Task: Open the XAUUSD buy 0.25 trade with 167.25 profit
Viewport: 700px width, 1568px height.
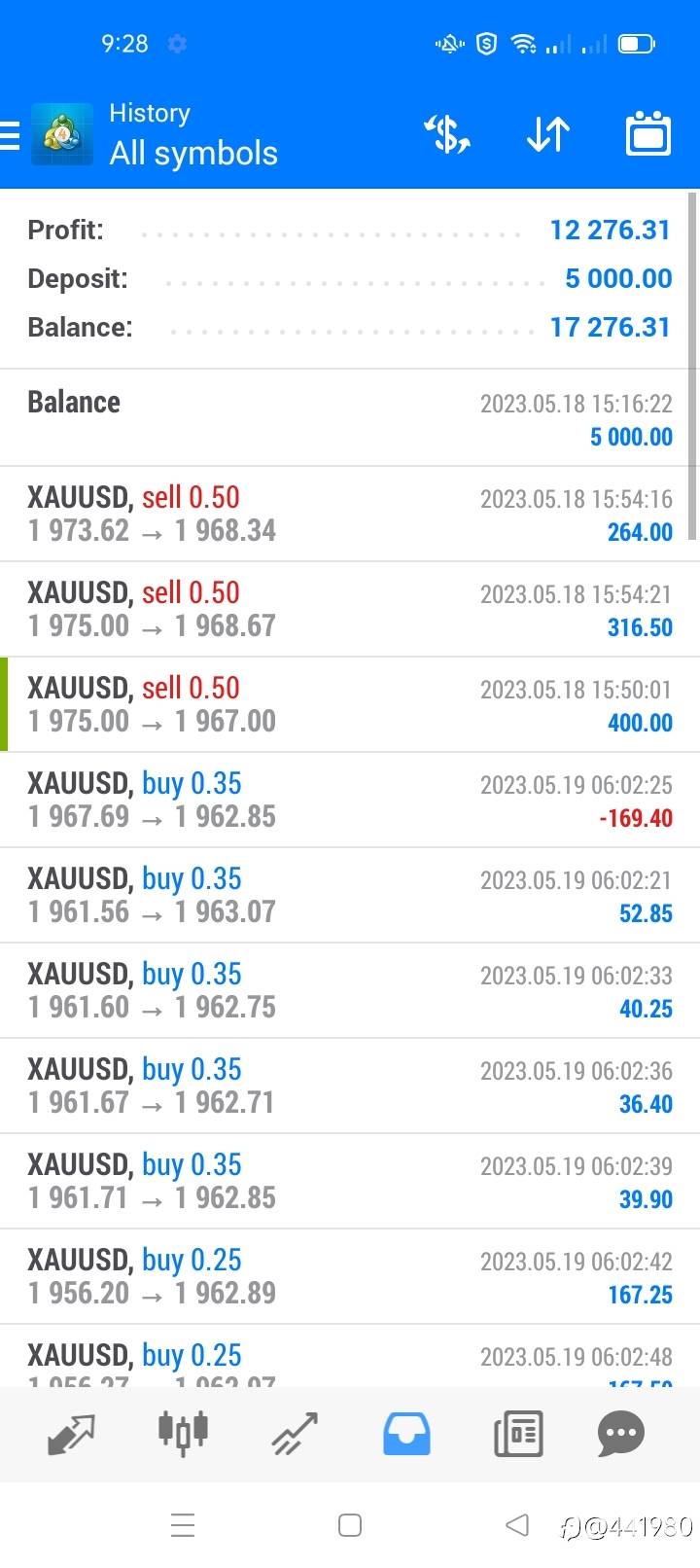Action: pyautogui.click(x=350, y=1276)
